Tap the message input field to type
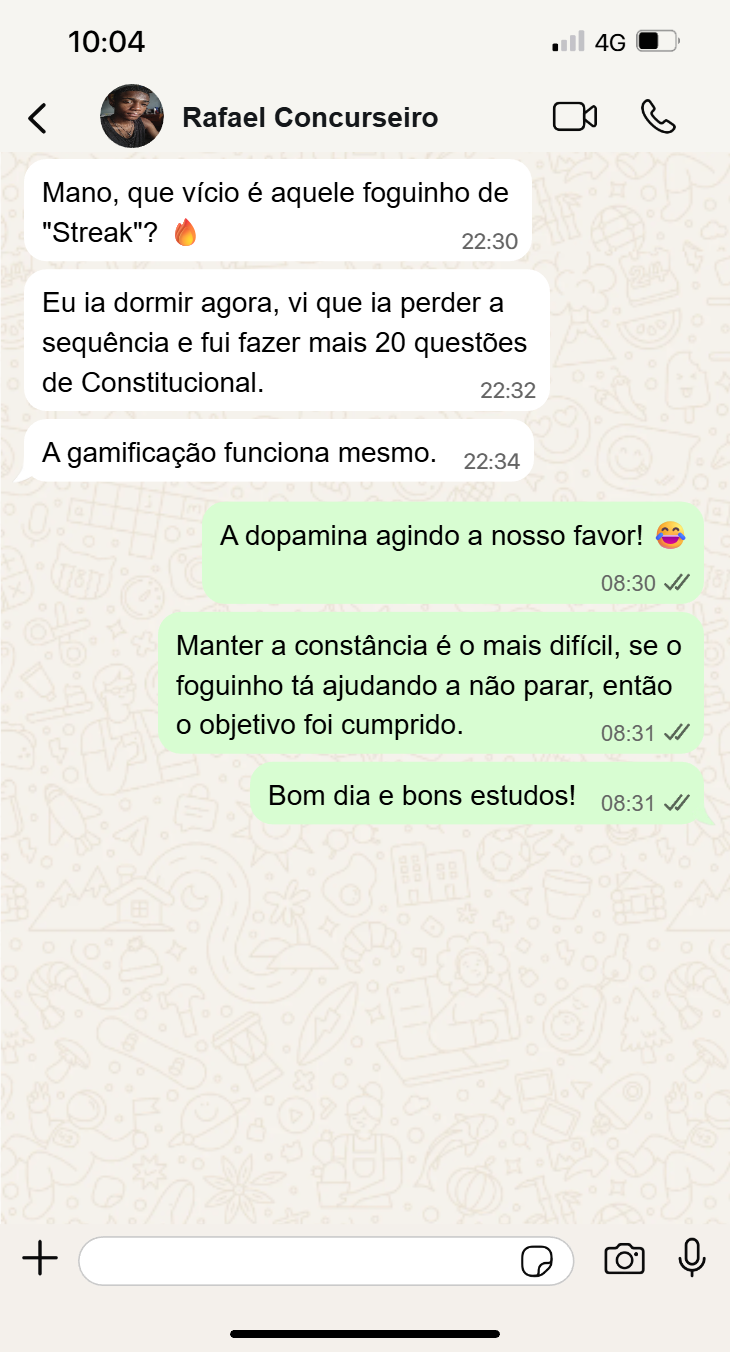Image resolution: width=730 pixels, height=1352 pixels. 300,1260
